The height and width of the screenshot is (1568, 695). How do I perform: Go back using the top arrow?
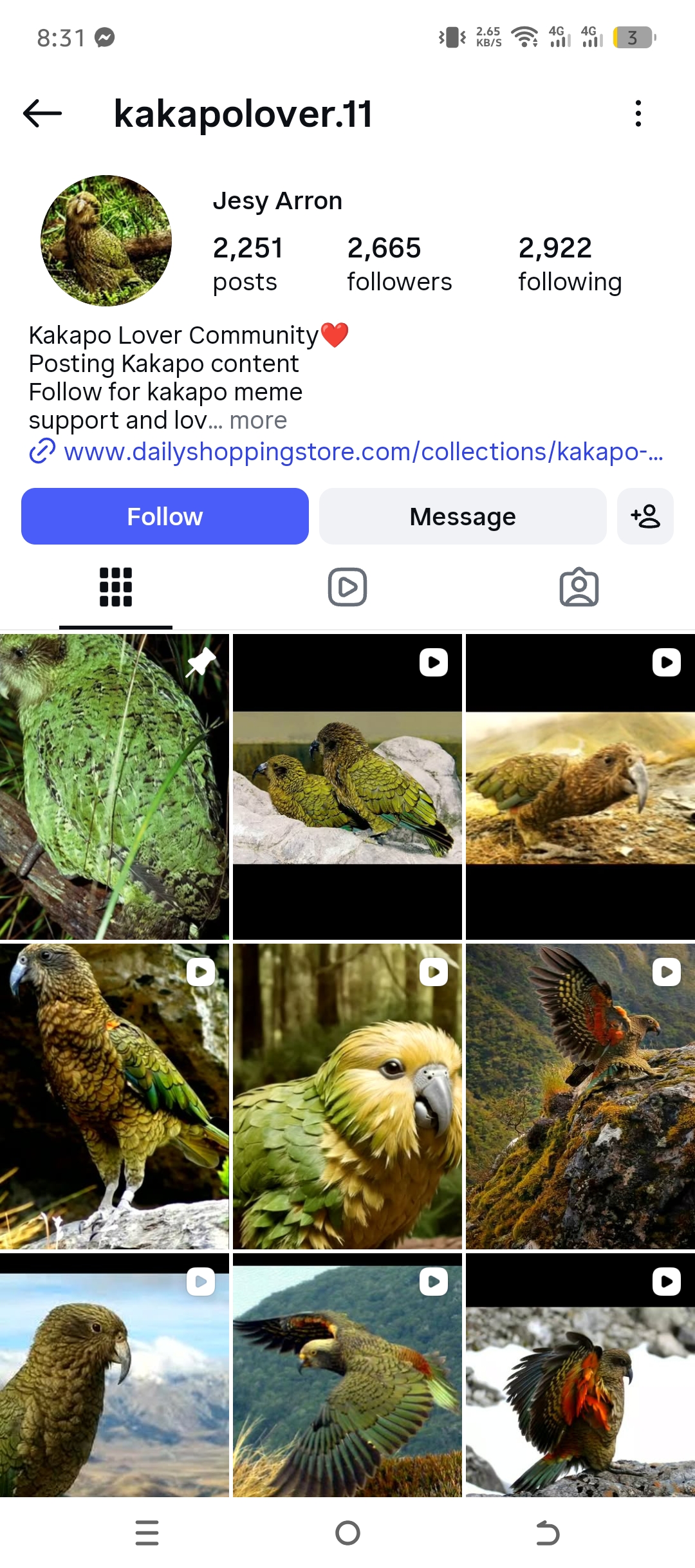[x=42, y=114]
